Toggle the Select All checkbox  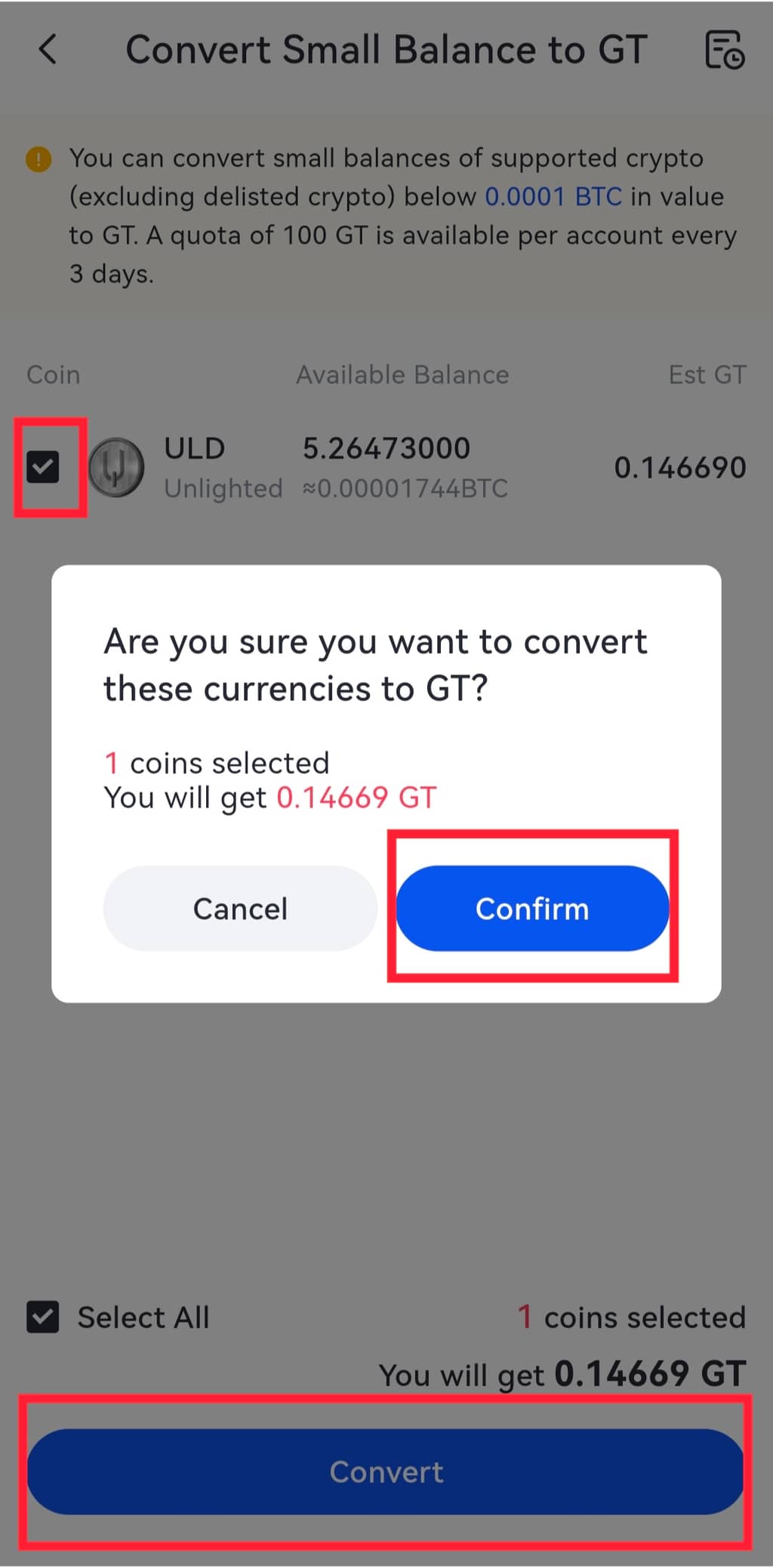(43, 1317)
